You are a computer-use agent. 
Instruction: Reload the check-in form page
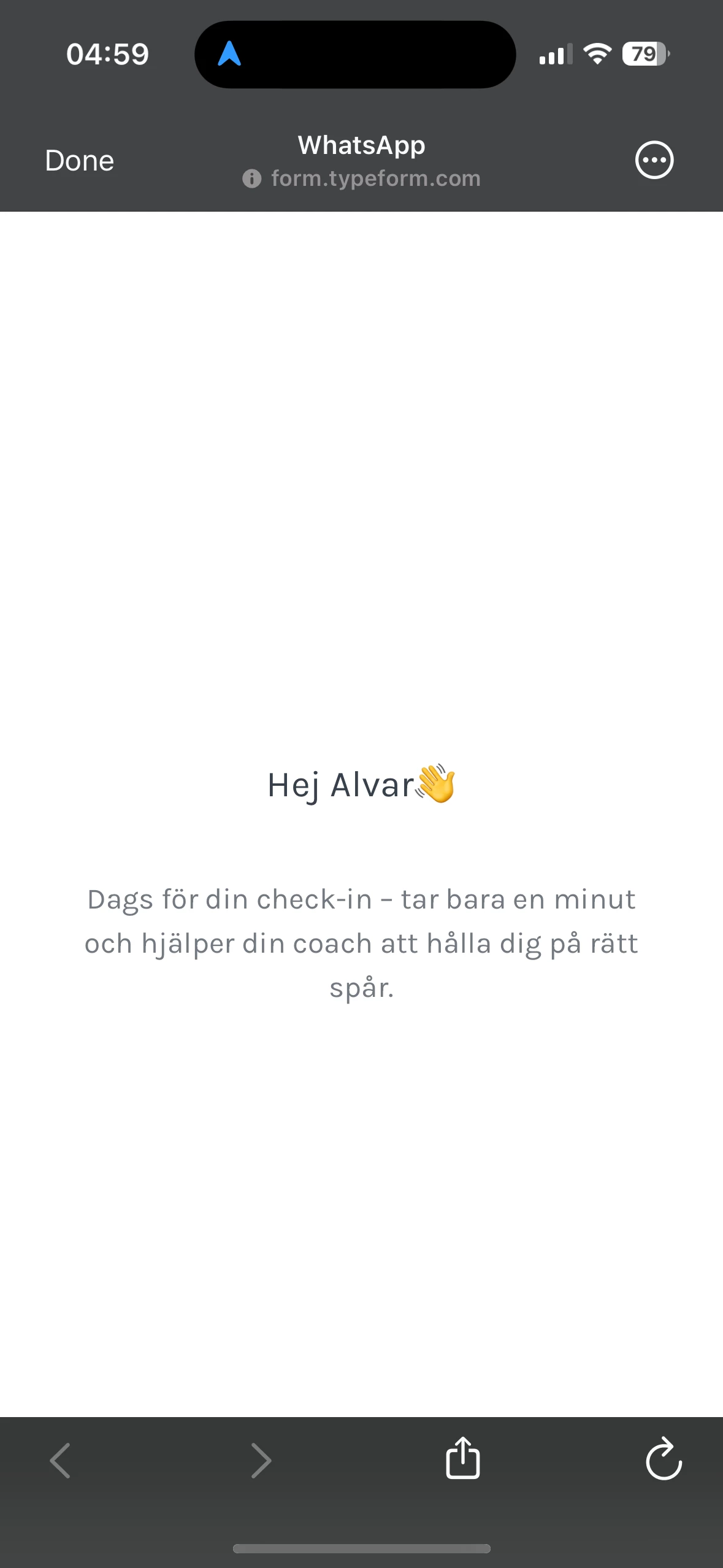point(664,1459)
